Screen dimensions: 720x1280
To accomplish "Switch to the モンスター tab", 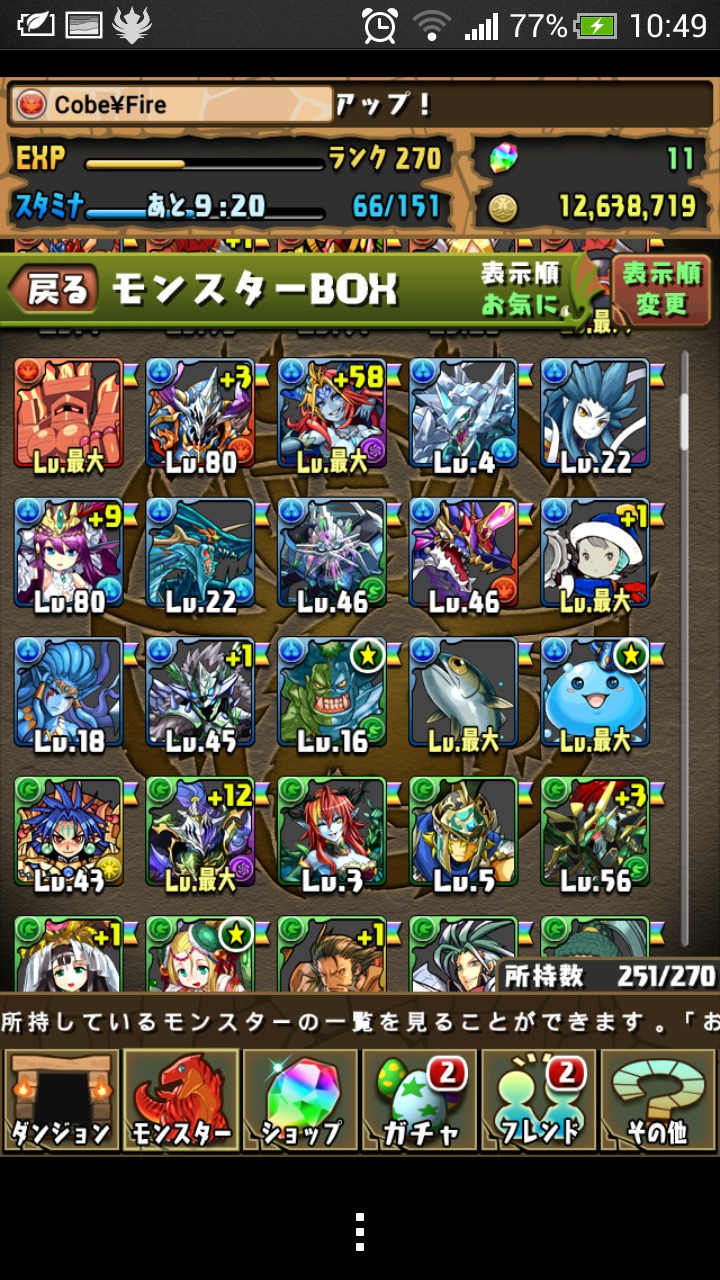I will click(181, 1100).
